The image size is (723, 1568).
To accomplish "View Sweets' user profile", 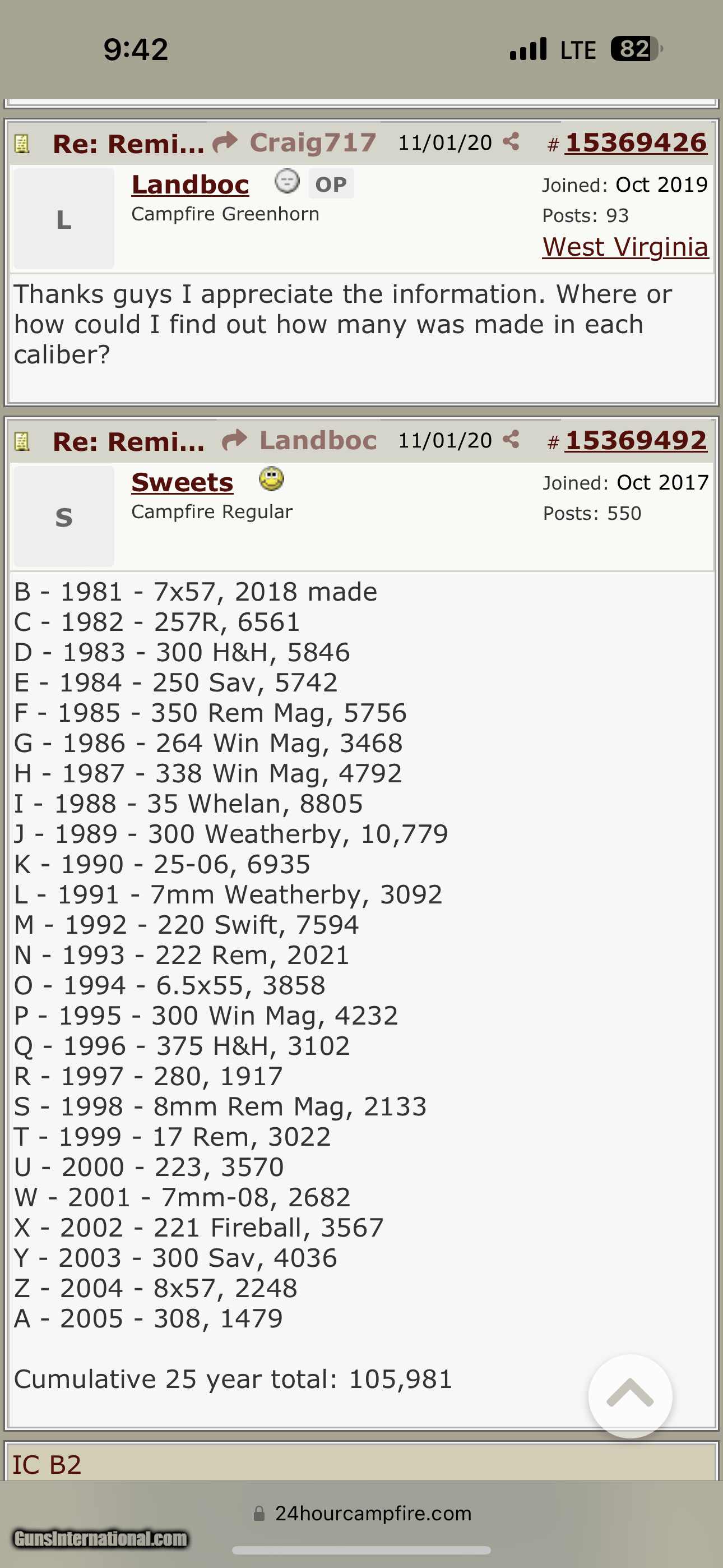I will 182,483.
